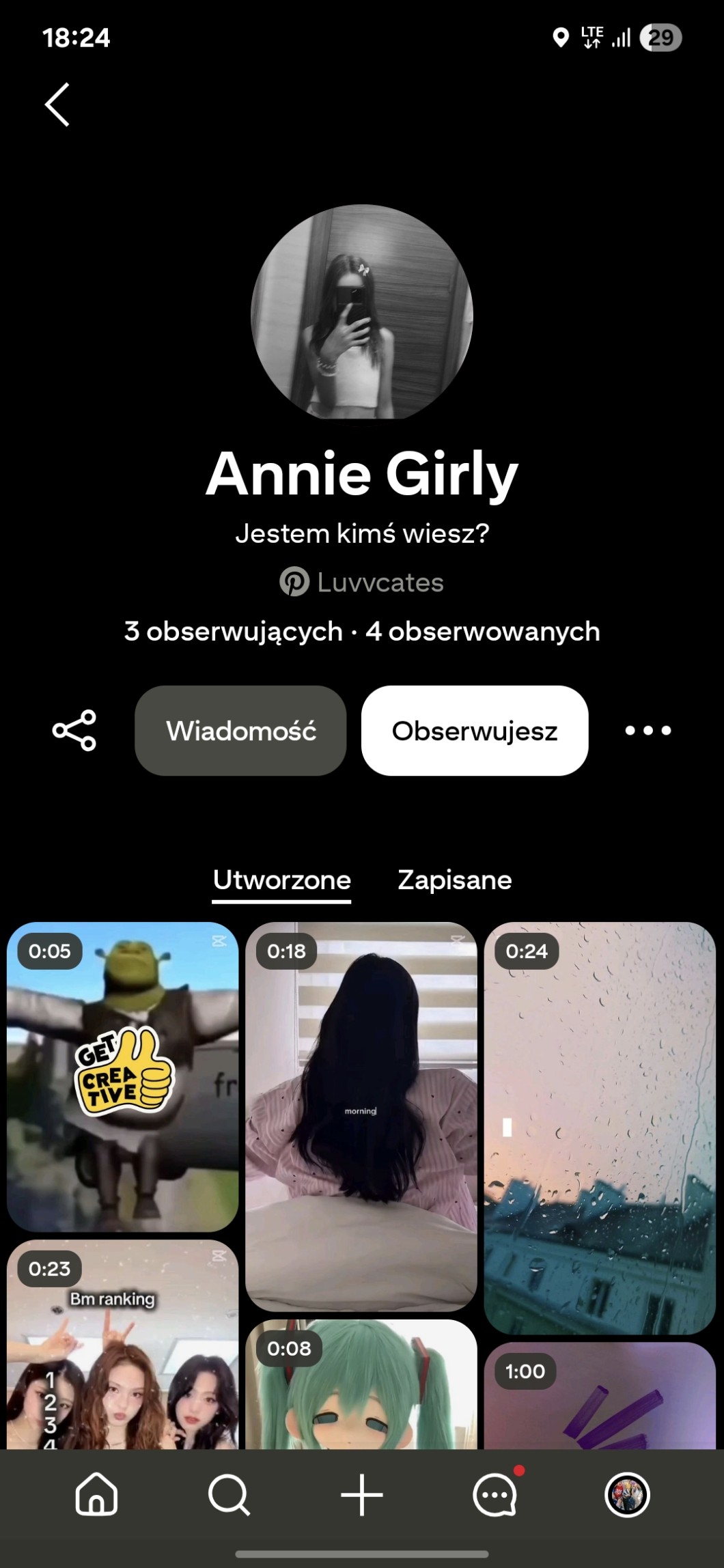This screenshot has width=724, height=1568.
Task: Open the Search tab
Action: tap(229, 1494)
